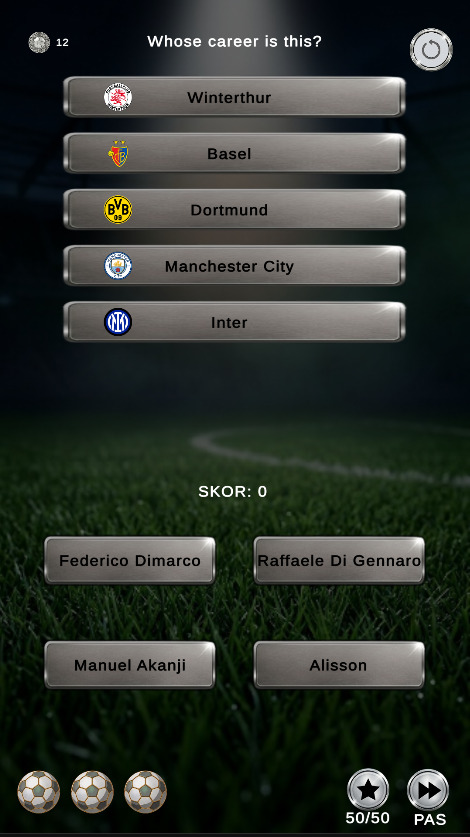Pick Alisson as the answer
This screenshot has width=470, height=837.
tap(339, 665)
